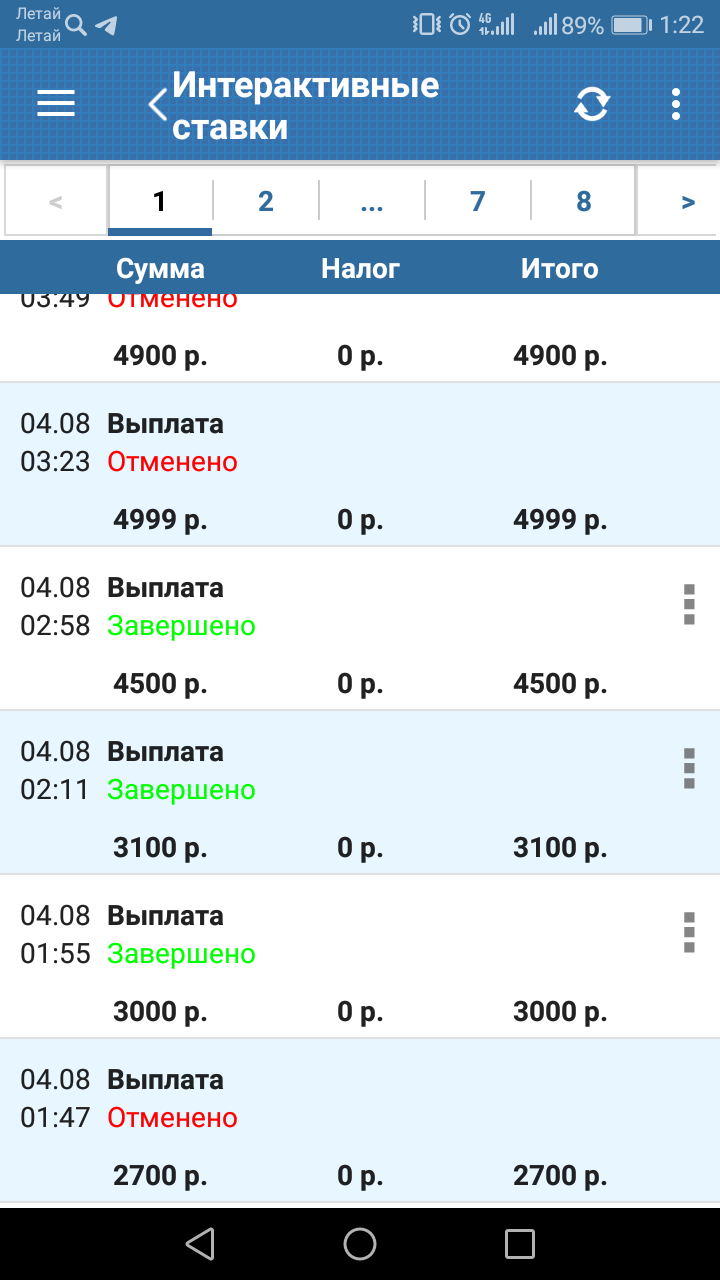Image resolution: width=720 pixels, height=1280 pixels.
Task: Jump to page 7
Action: (x=477, y=202)
